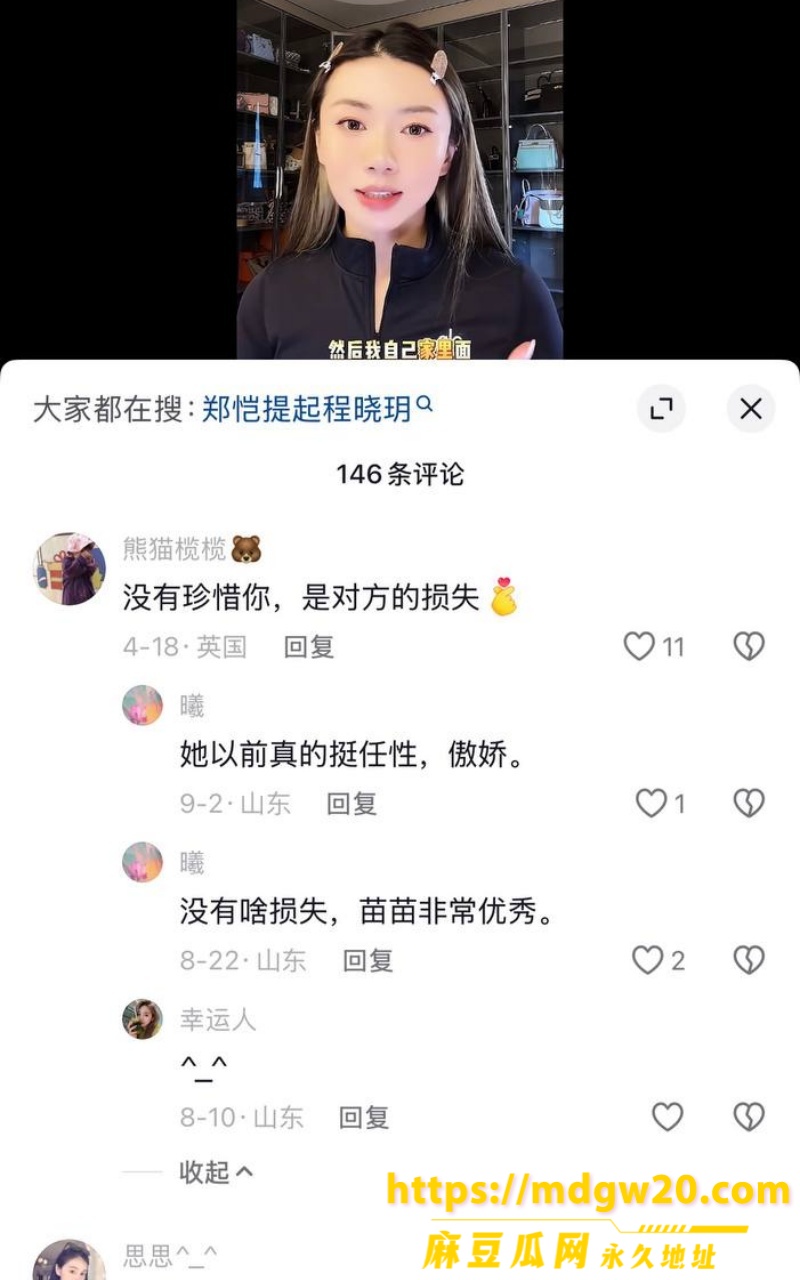The image size is (800, 1280).
Task: Open 熊猫榄榄's profile avatar
Action: point(69,568)
